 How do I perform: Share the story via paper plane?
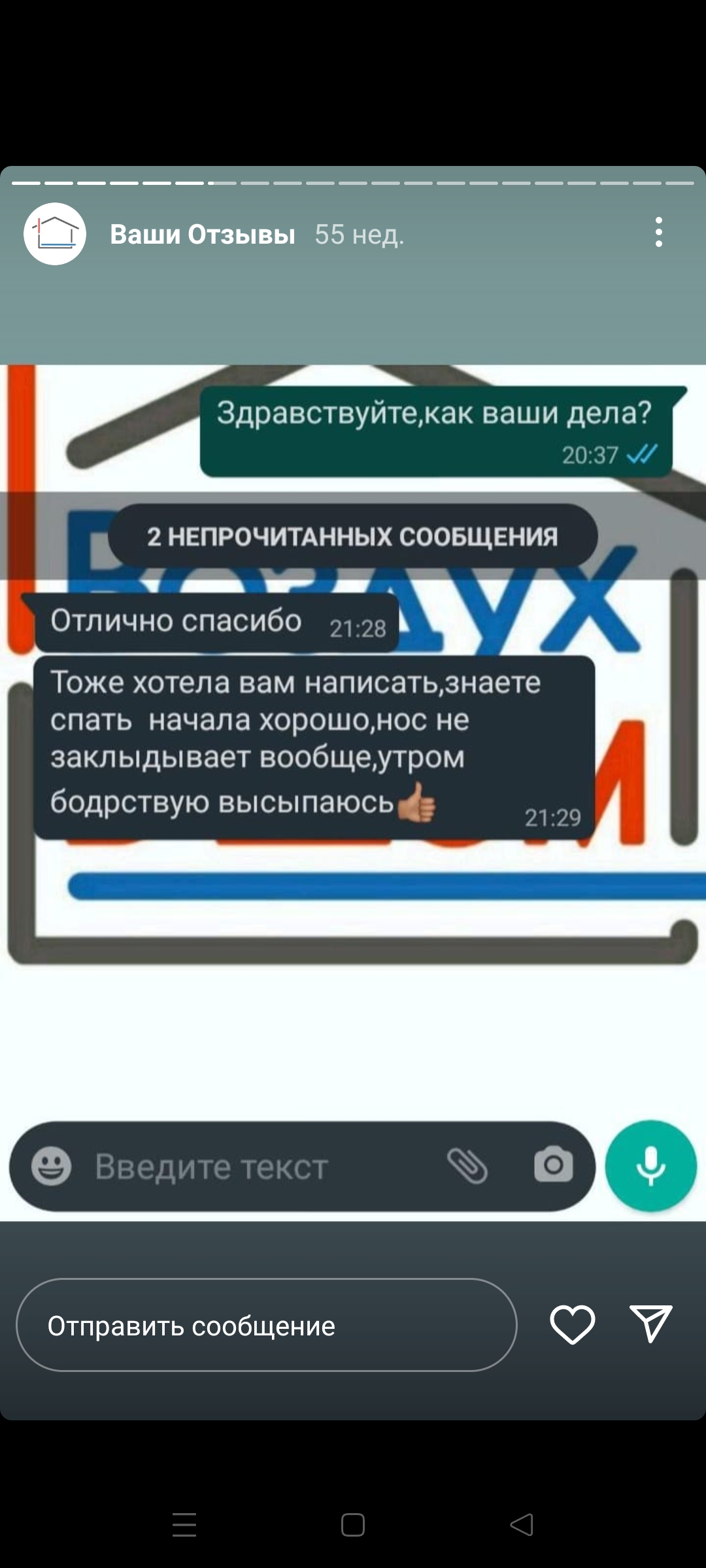(650, 1324)
